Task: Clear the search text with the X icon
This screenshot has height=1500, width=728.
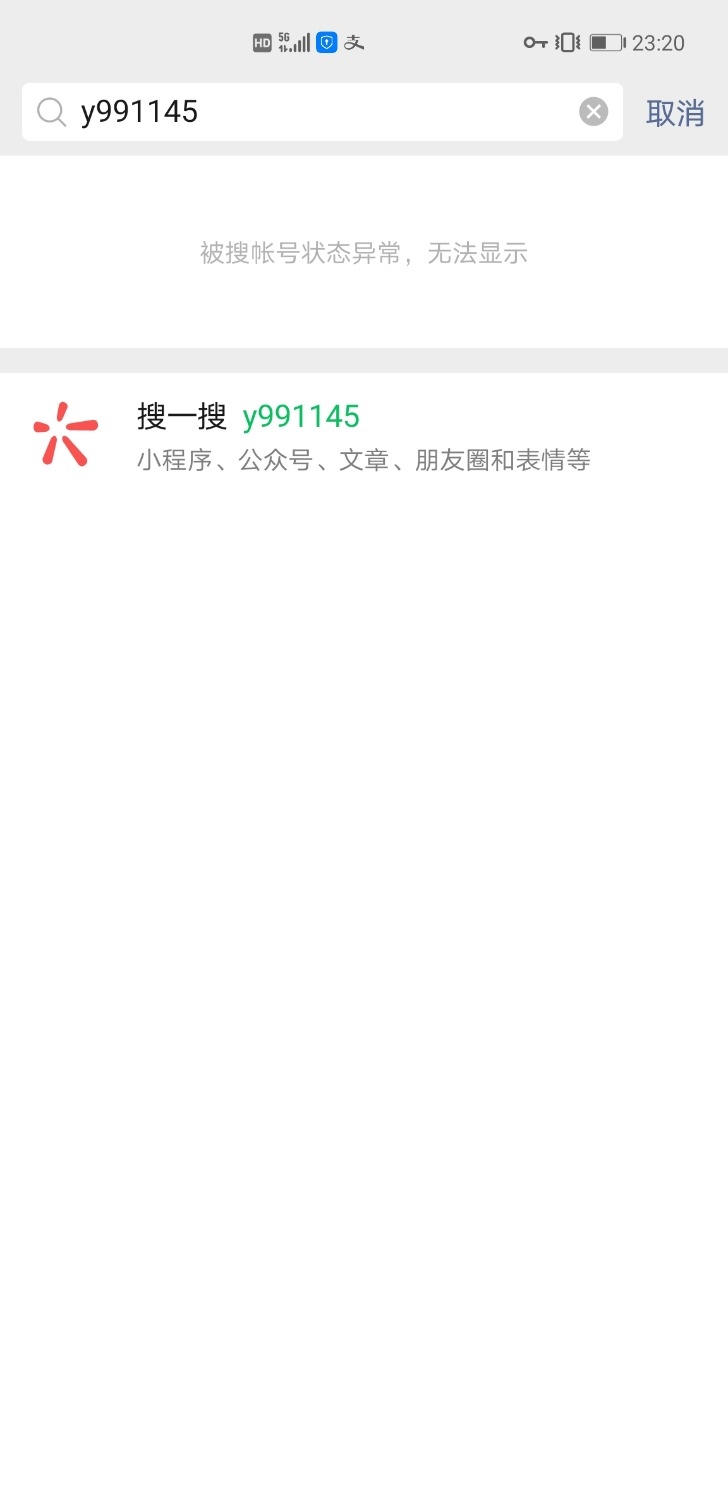Action: (594, 112)
